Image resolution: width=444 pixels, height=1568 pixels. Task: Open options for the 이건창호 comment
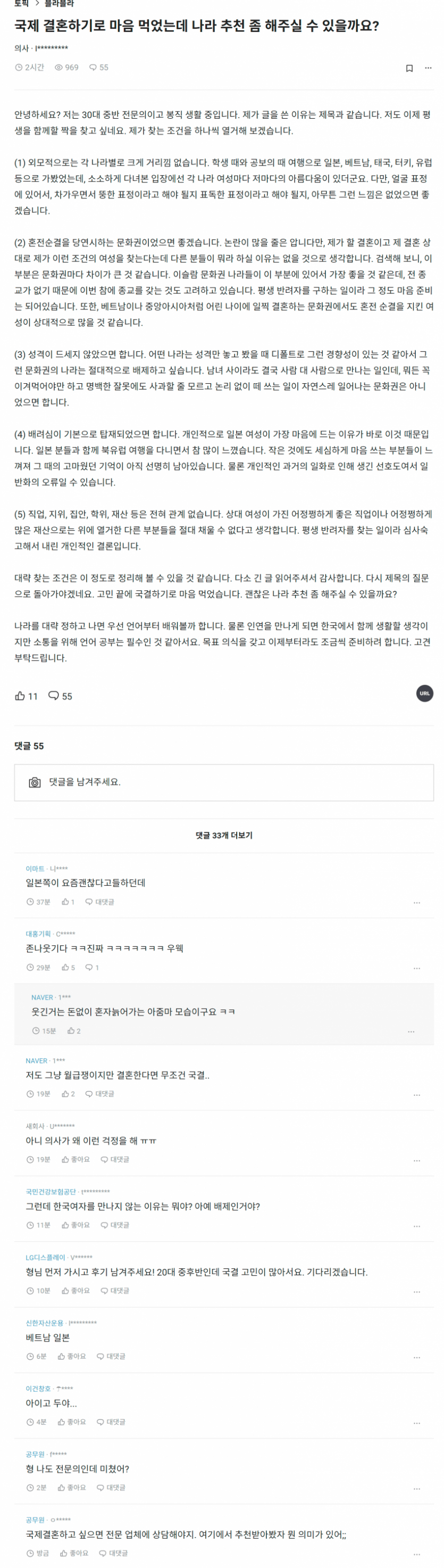coord(417,1423)
